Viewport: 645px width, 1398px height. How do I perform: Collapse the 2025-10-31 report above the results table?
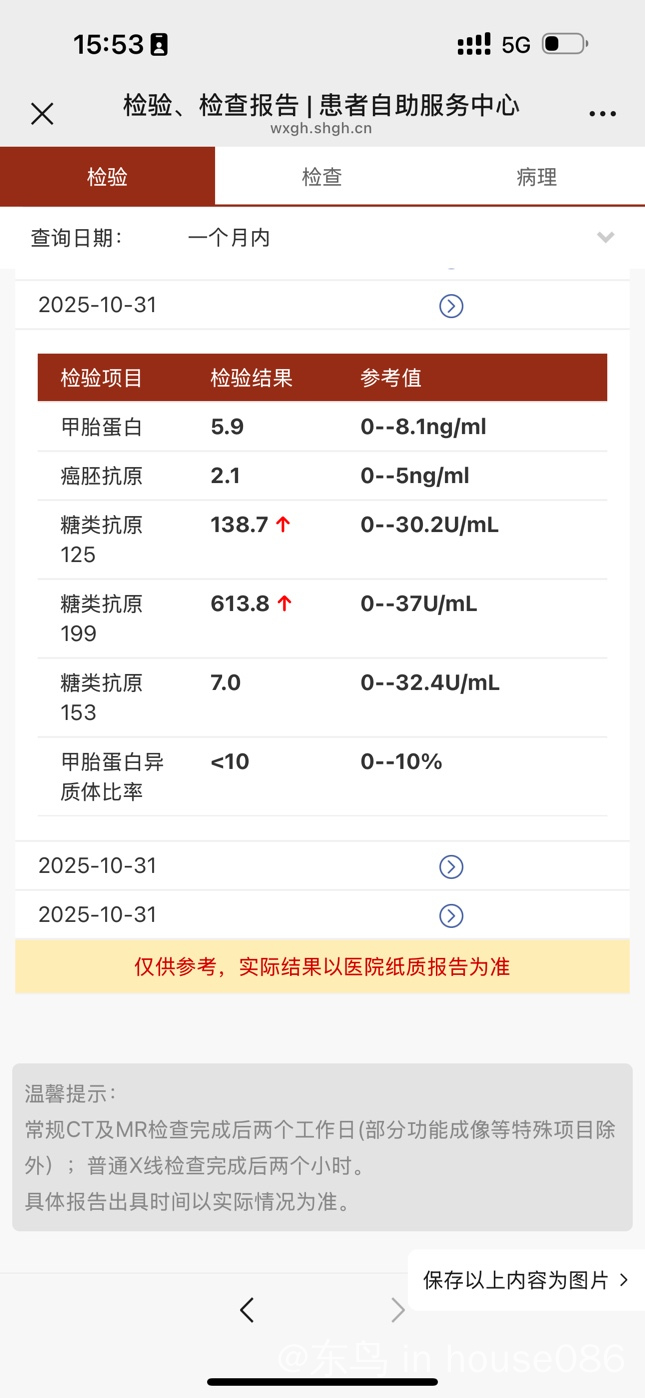pos(451,306)
